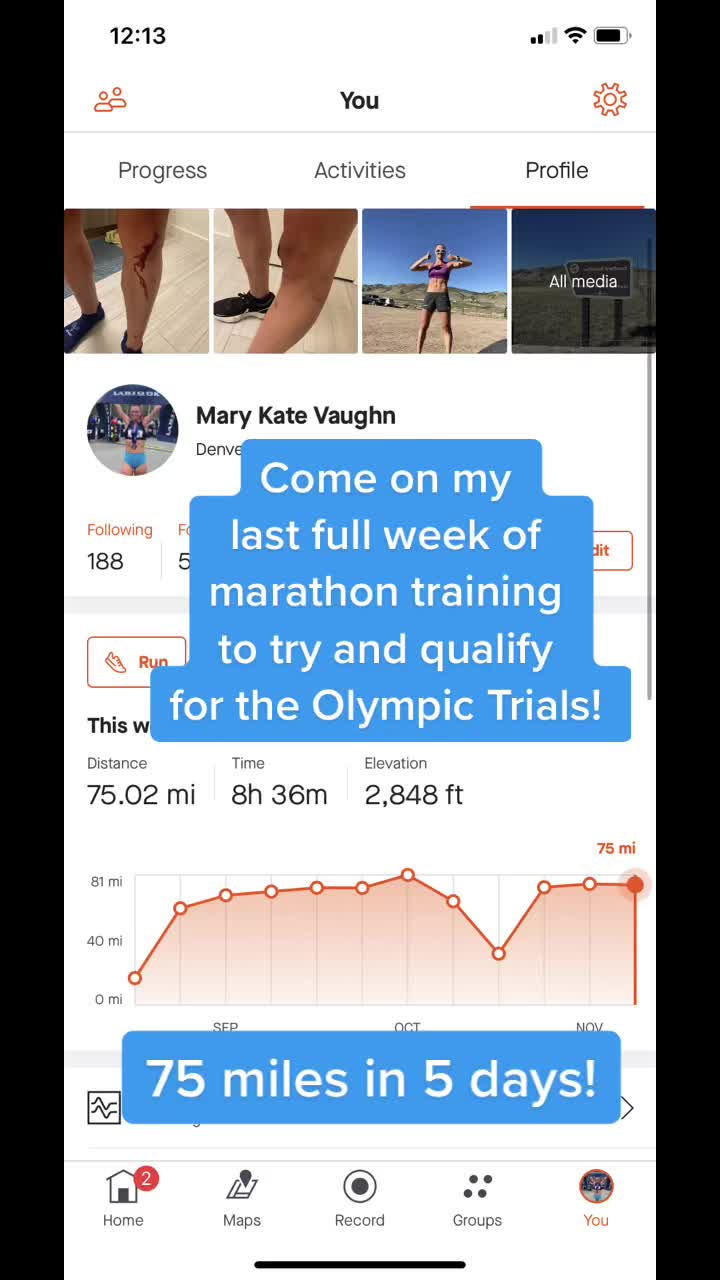Switch to the Progress tab

[162, 170]
